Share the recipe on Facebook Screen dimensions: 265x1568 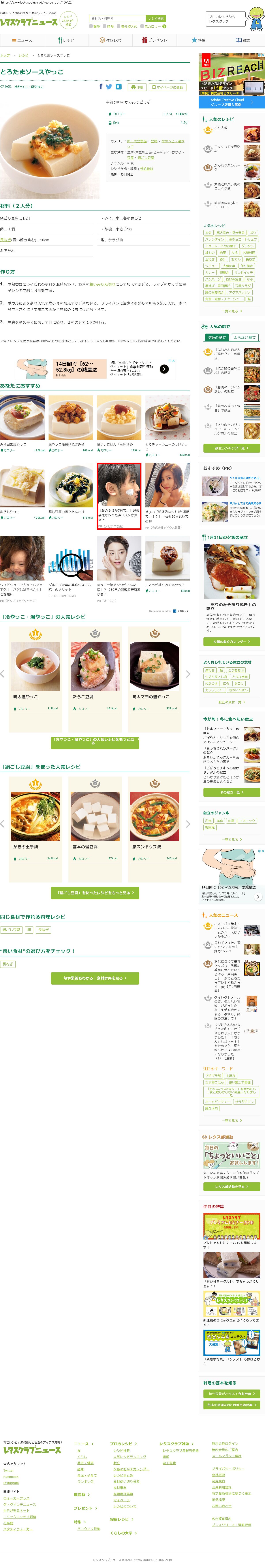pyautogui.click(x=101, y=87)
